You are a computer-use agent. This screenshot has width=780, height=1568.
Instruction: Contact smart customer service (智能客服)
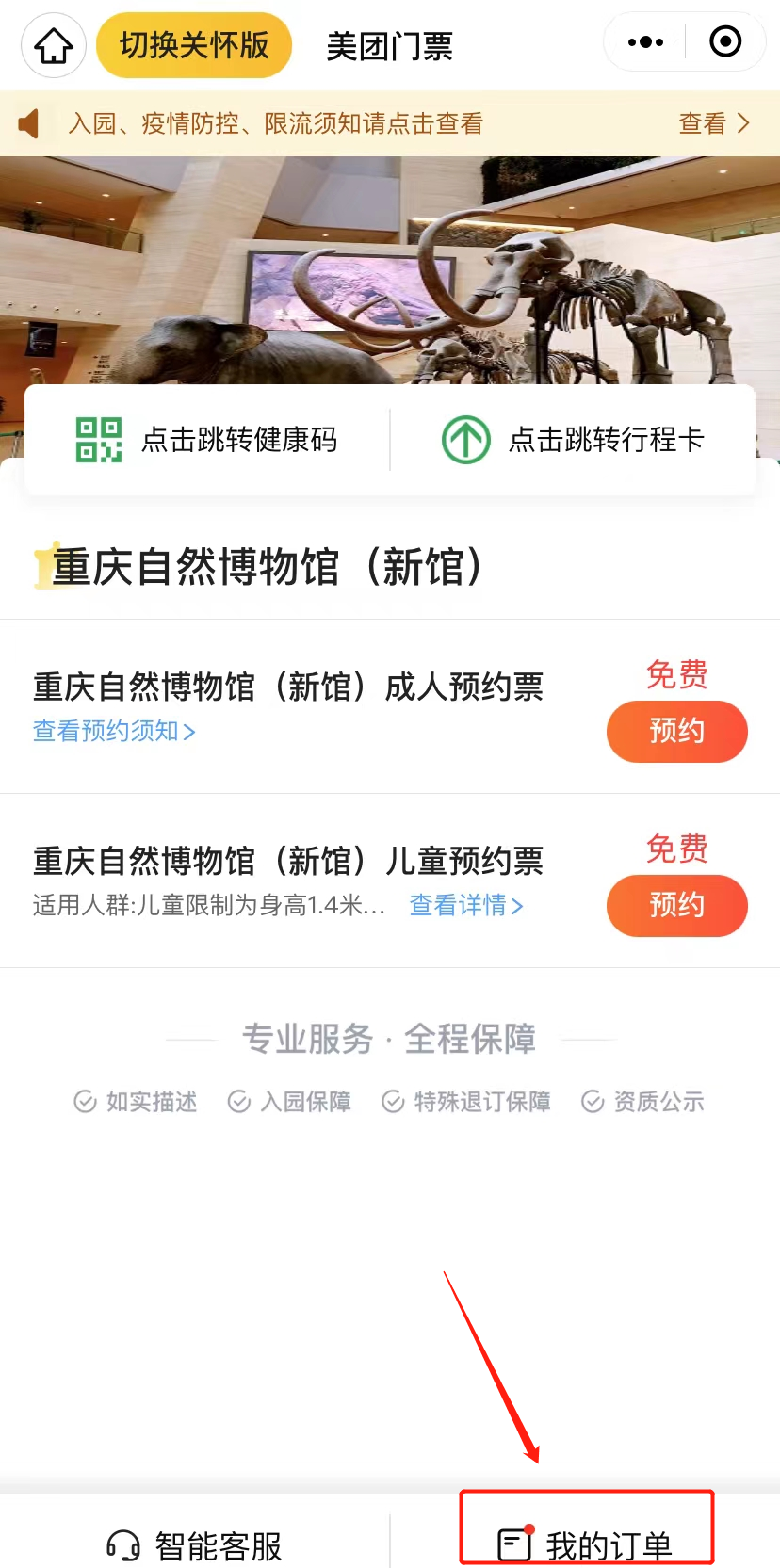pyautogui.click(x=195, y=1545)
